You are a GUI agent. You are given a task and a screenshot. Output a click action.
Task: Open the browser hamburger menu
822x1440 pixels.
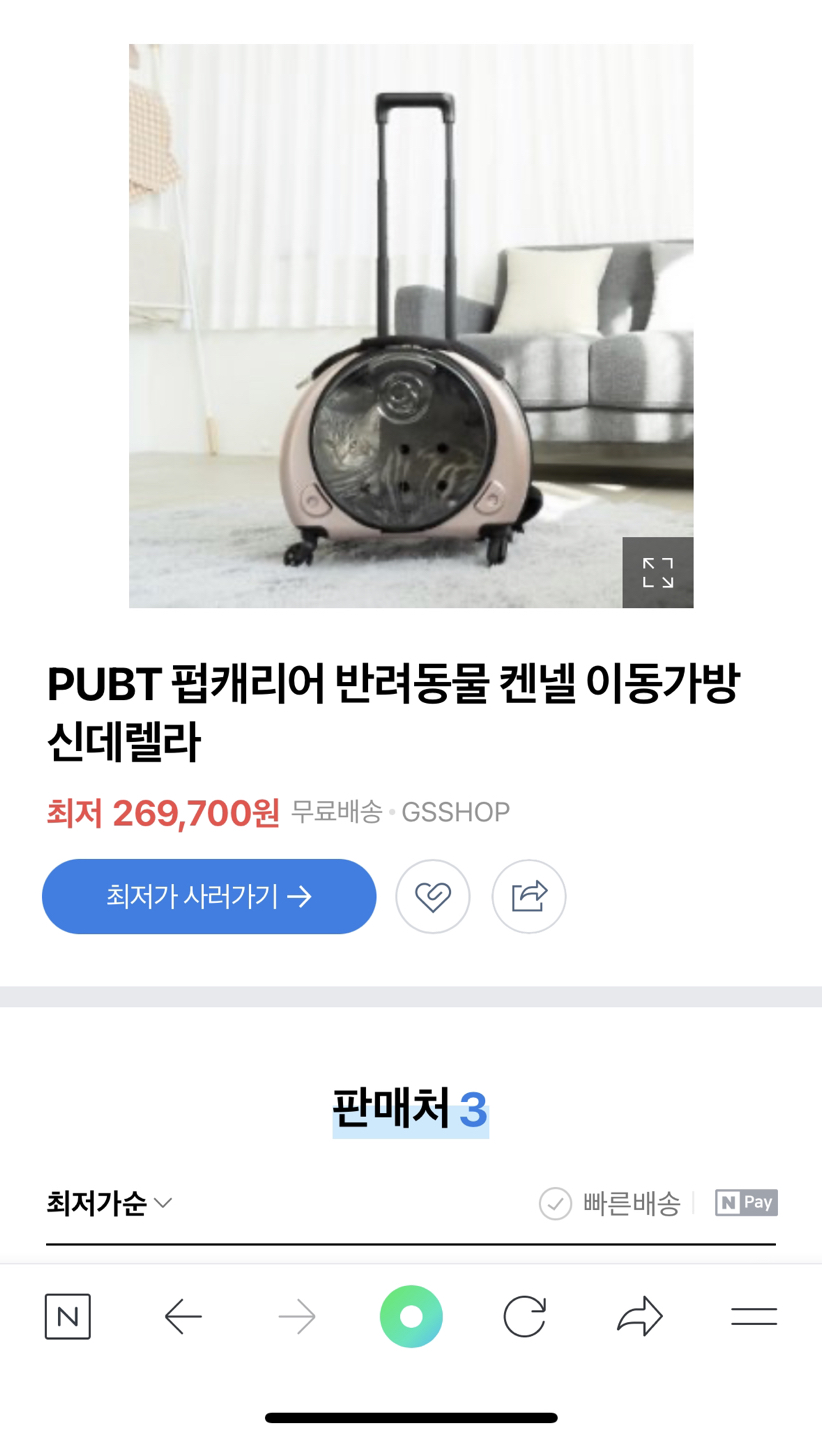coord(754,1317)
